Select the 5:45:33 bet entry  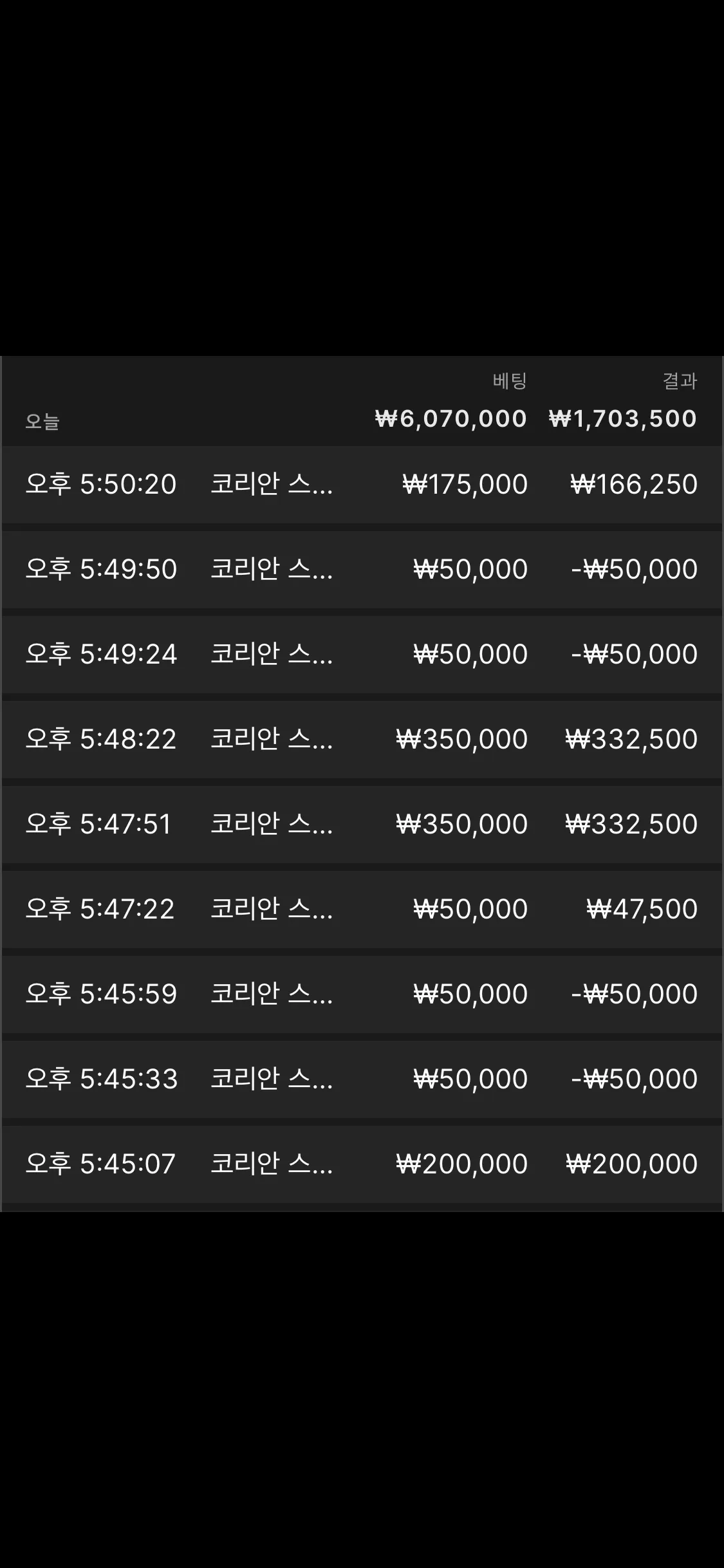[x=362, y=1079]
